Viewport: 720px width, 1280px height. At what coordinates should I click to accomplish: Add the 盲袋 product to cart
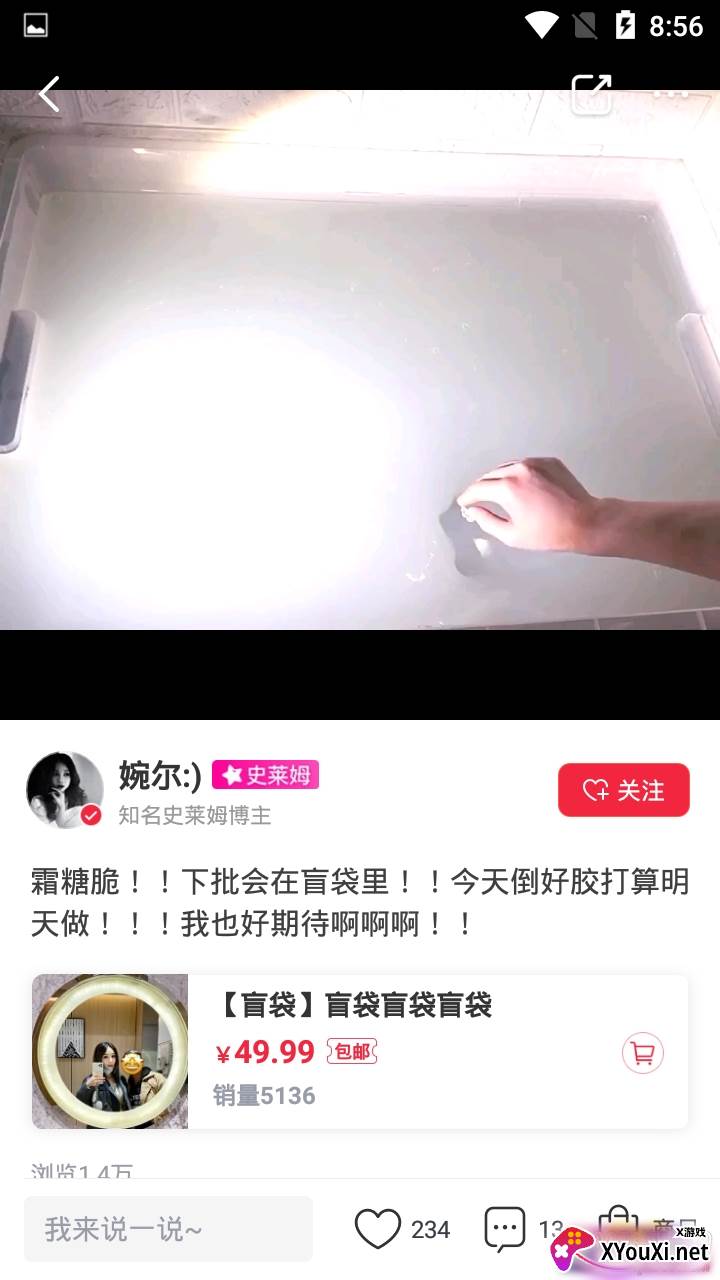point(642,1053)
